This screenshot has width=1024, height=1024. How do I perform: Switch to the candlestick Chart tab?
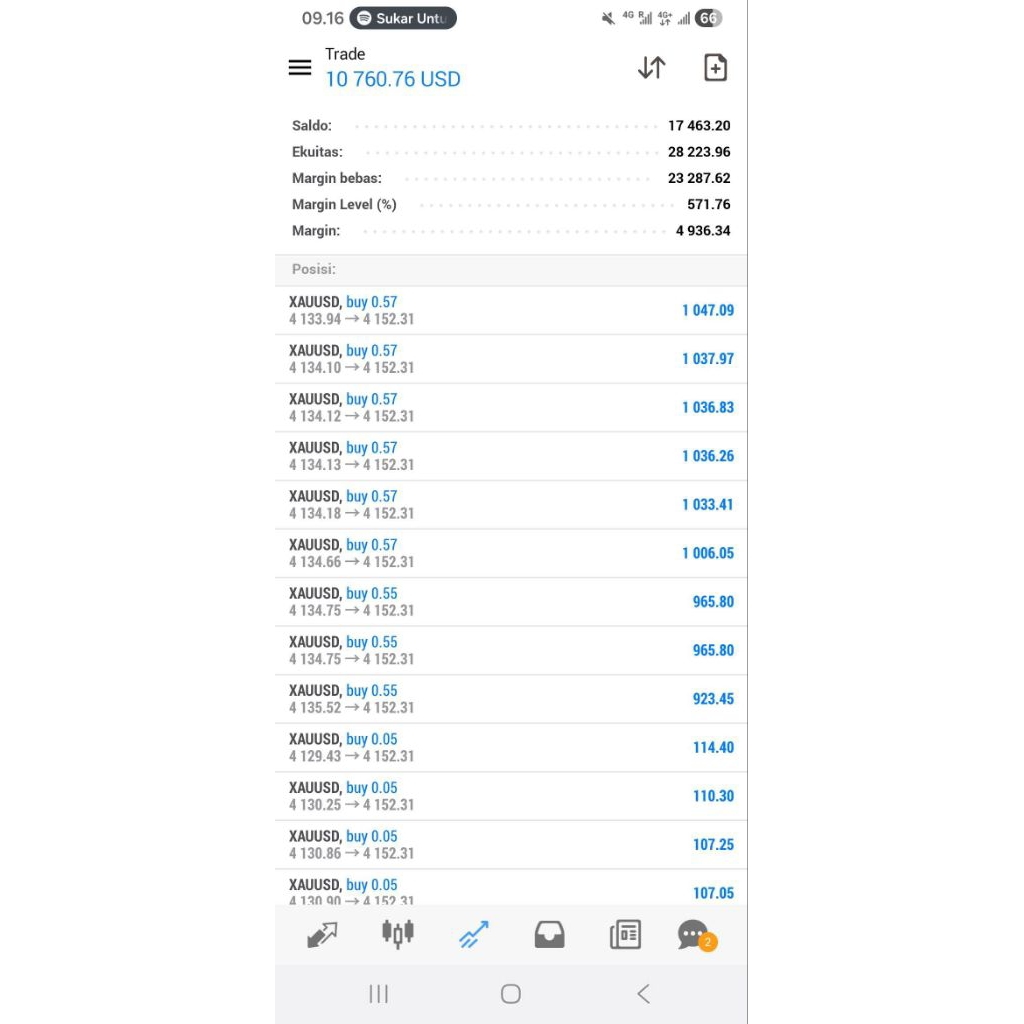(398, 933)
